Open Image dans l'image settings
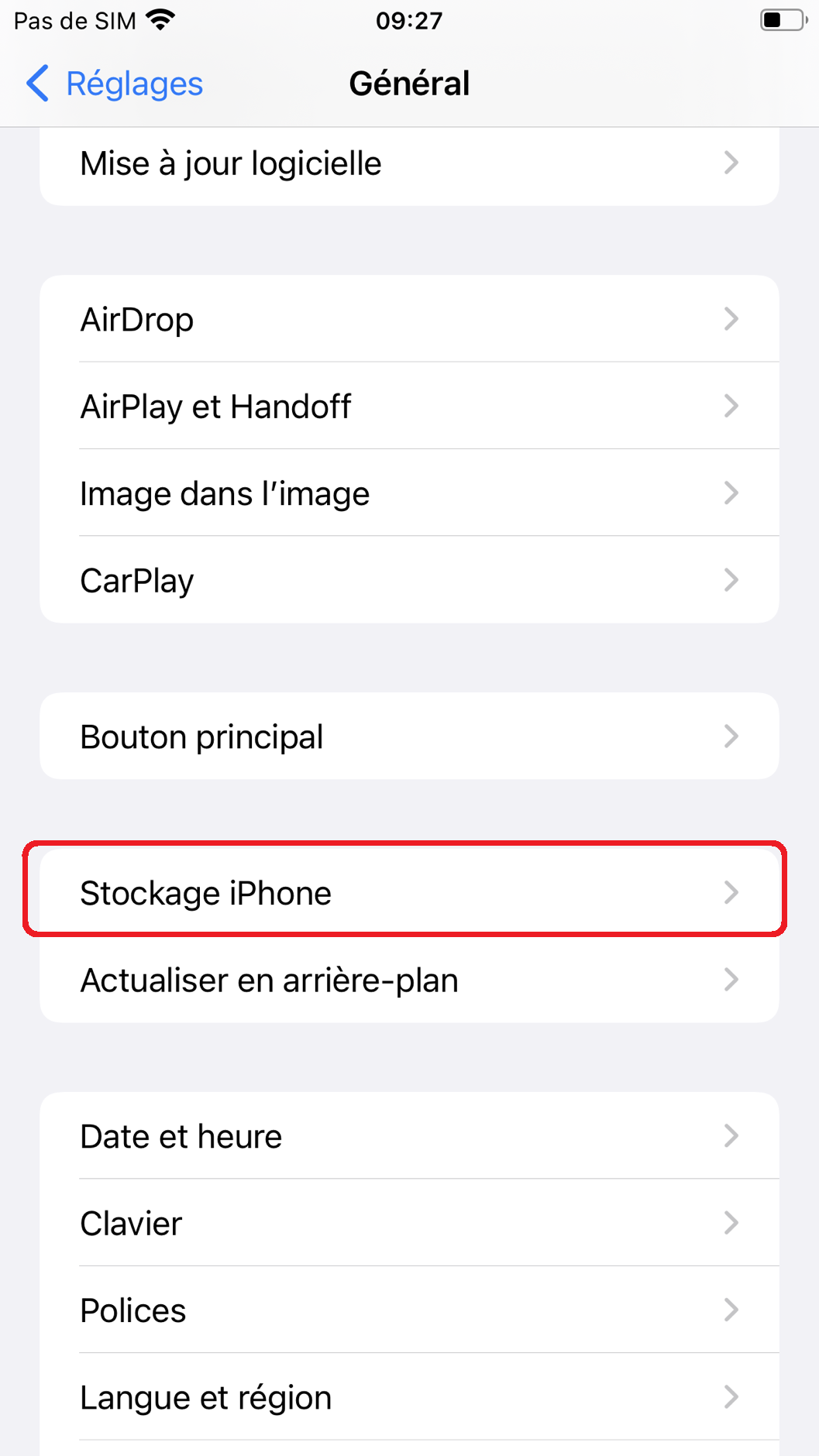The width and height of the screenshot is (819, 1456). point(408,493)
